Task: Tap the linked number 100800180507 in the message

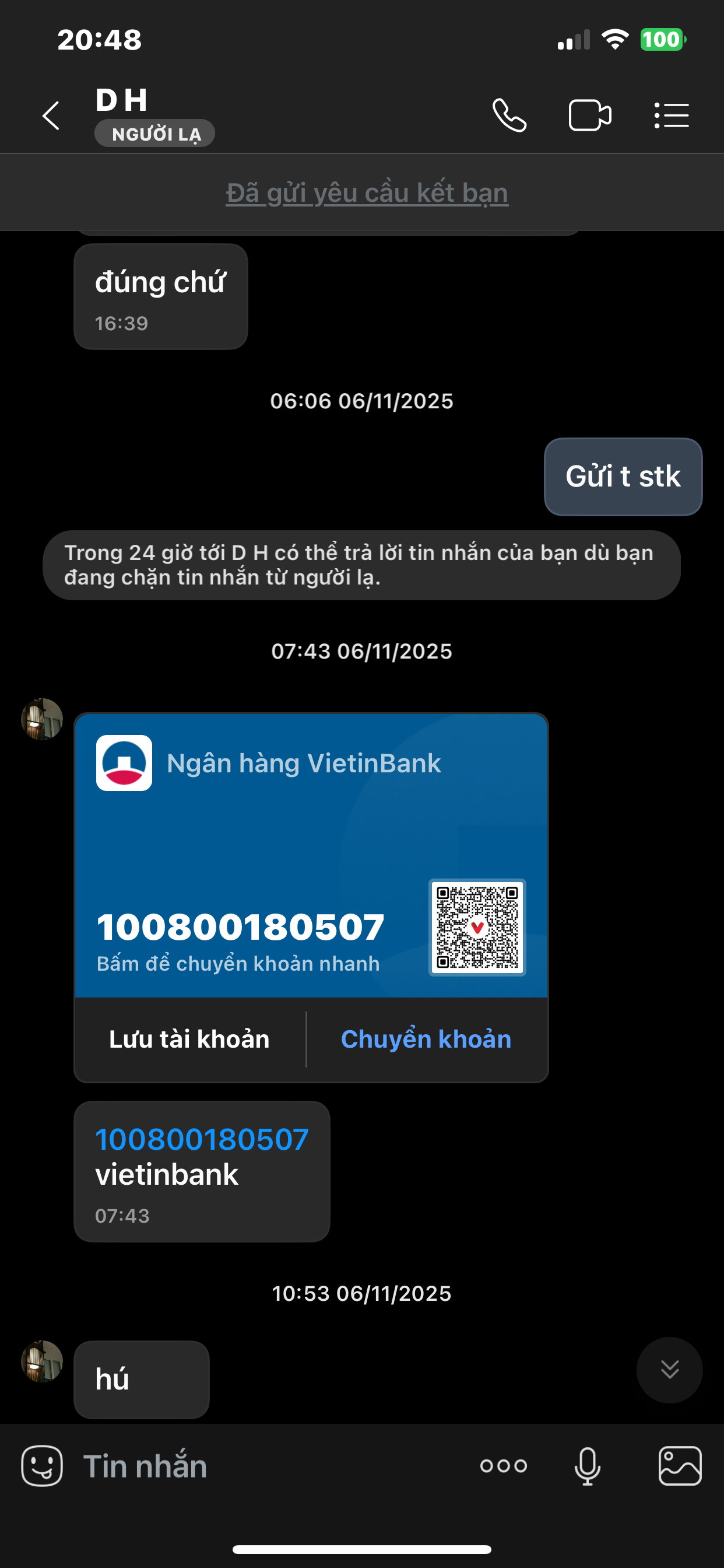Action: [x=202, y=1139]
